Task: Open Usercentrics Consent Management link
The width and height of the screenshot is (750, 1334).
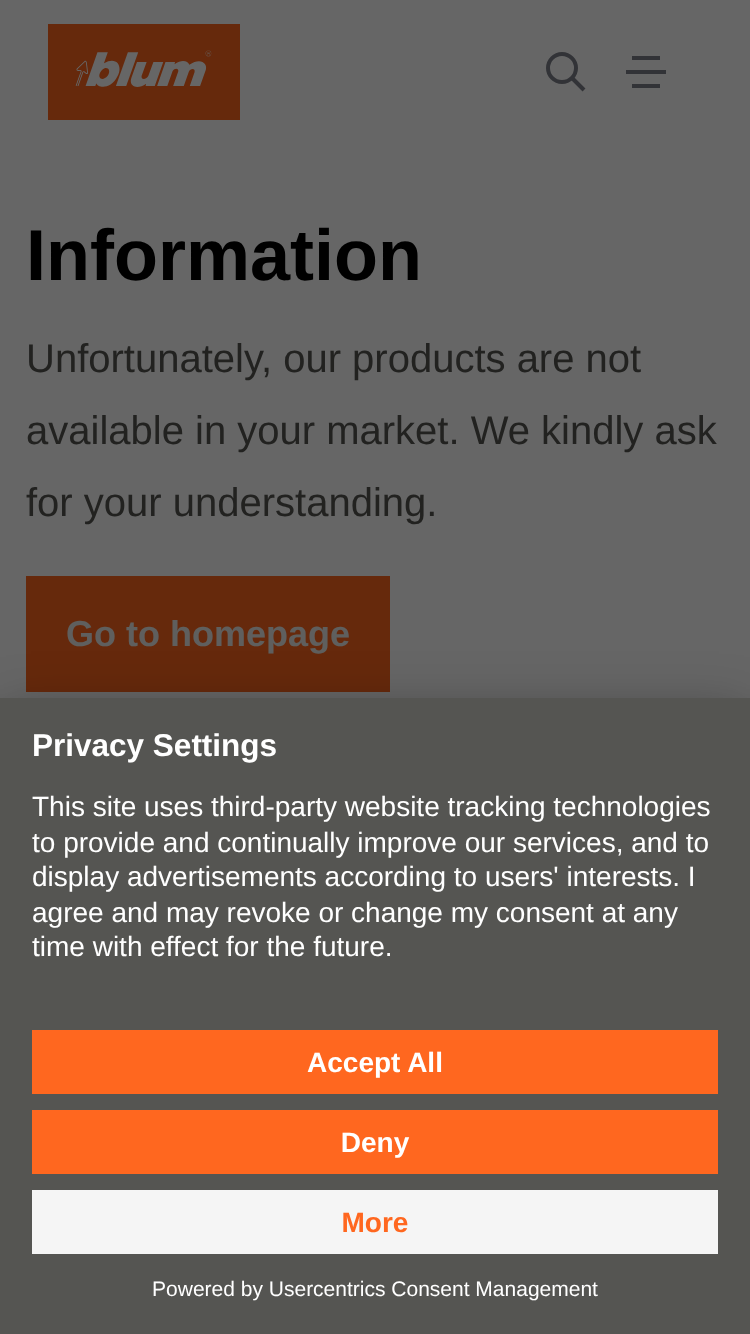Action: pyautogui.click(x=433, y=1289)
